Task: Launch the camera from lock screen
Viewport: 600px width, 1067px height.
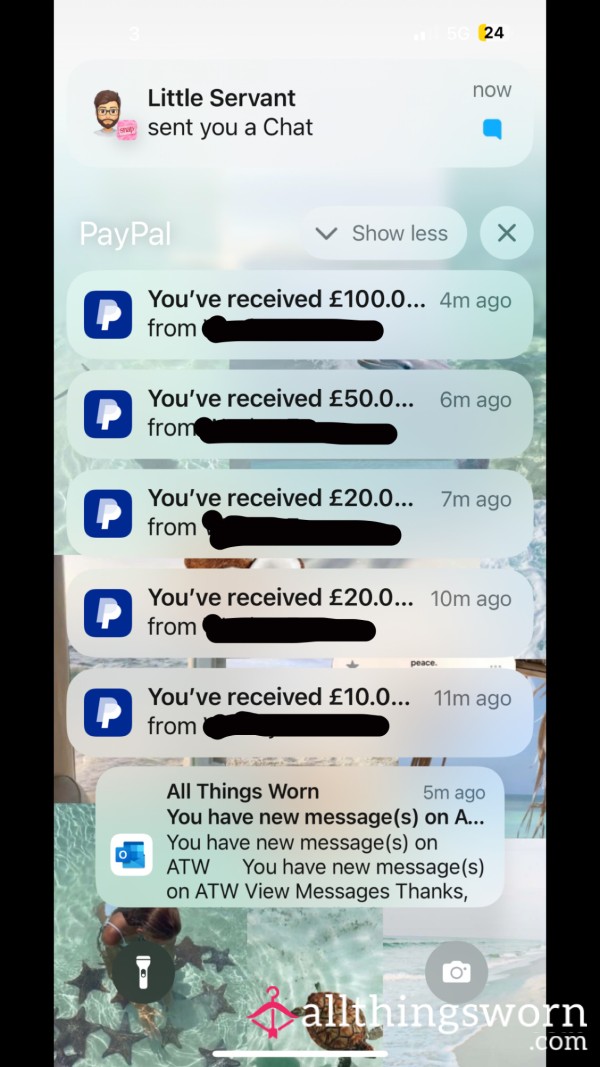Action: pyautogui.click(x=456, y=972)
